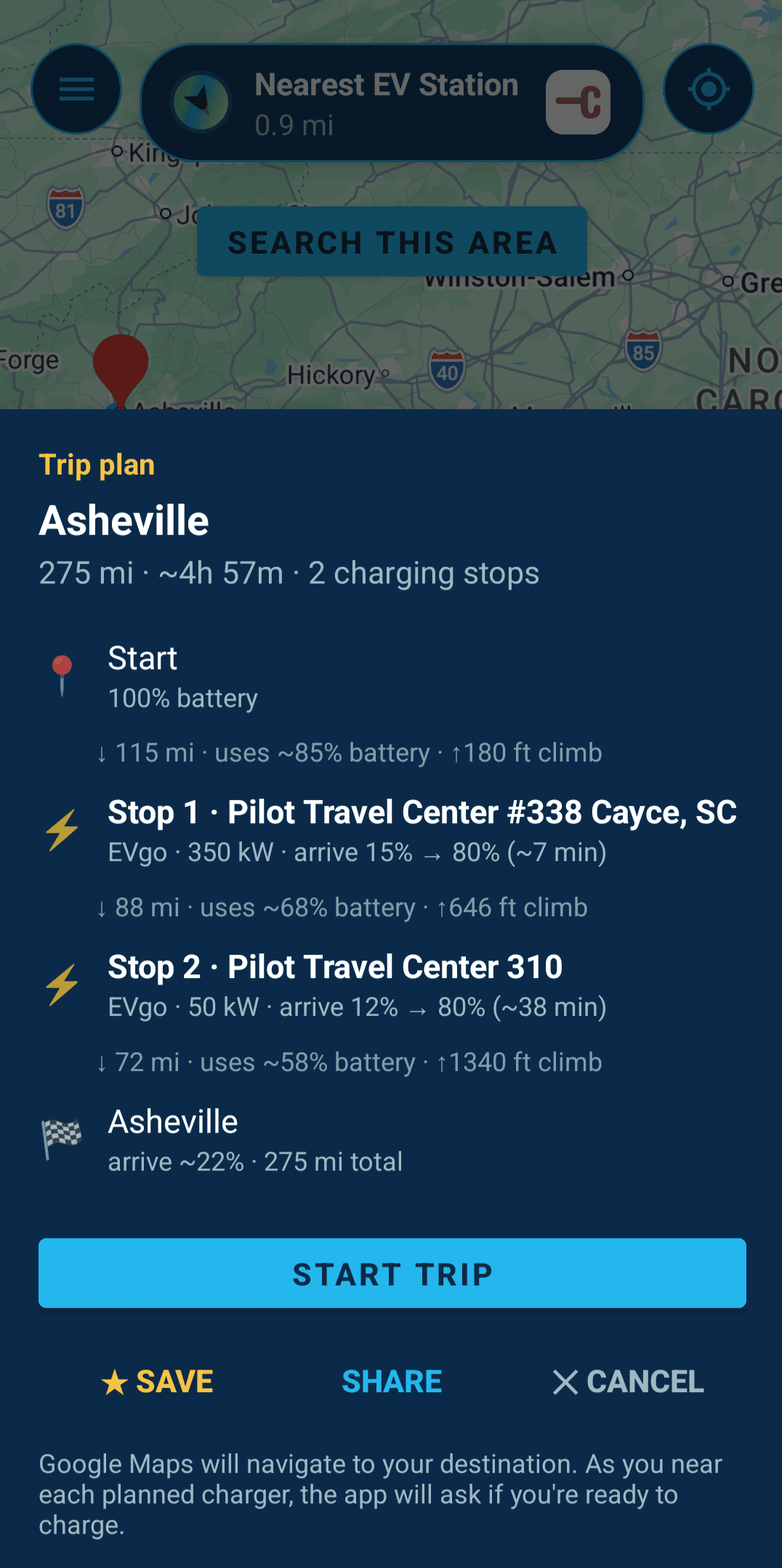Open the hamburger menu
This screenshot has height=1568, width=782.
(76, 89)
